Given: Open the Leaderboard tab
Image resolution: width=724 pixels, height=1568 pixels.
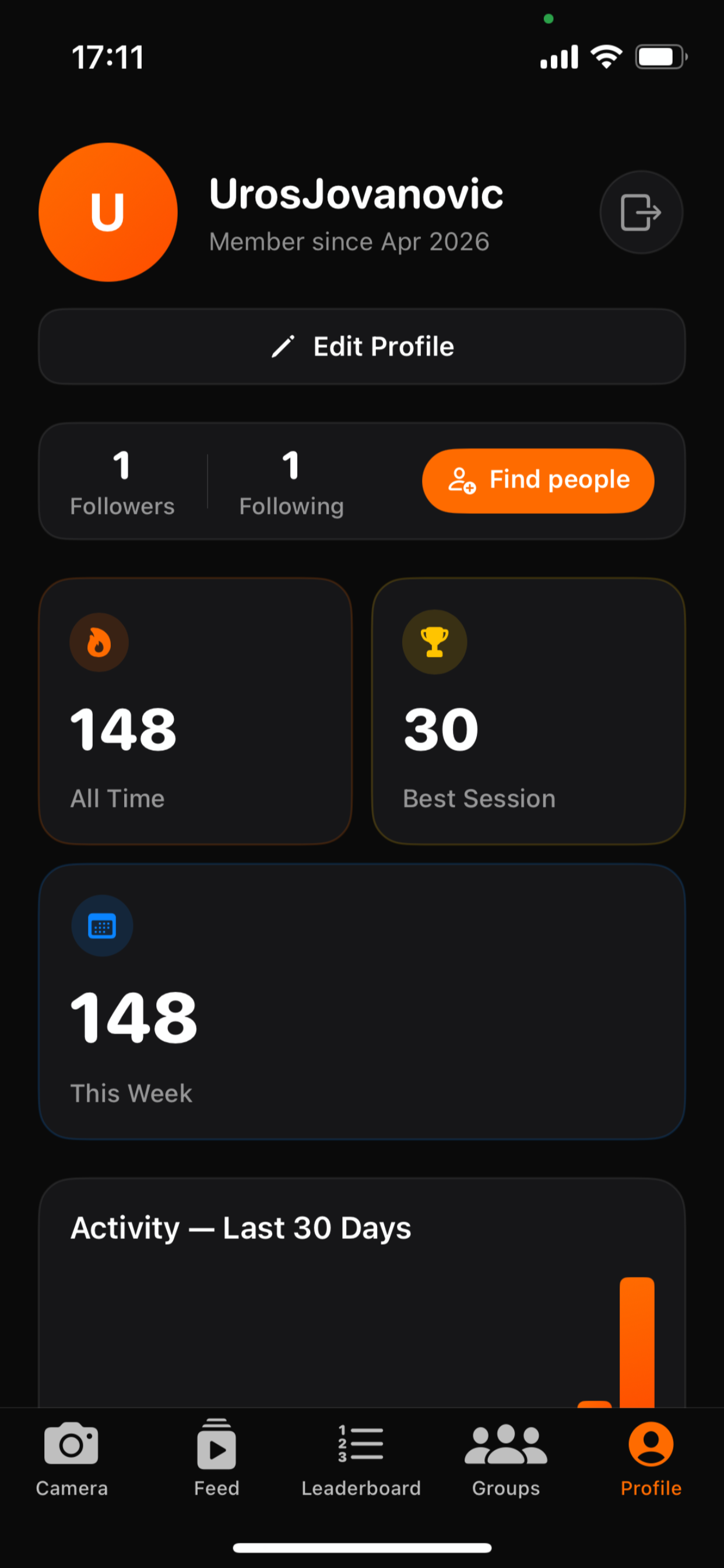Looking at the screenshot, I should (x=361, y=1458).
